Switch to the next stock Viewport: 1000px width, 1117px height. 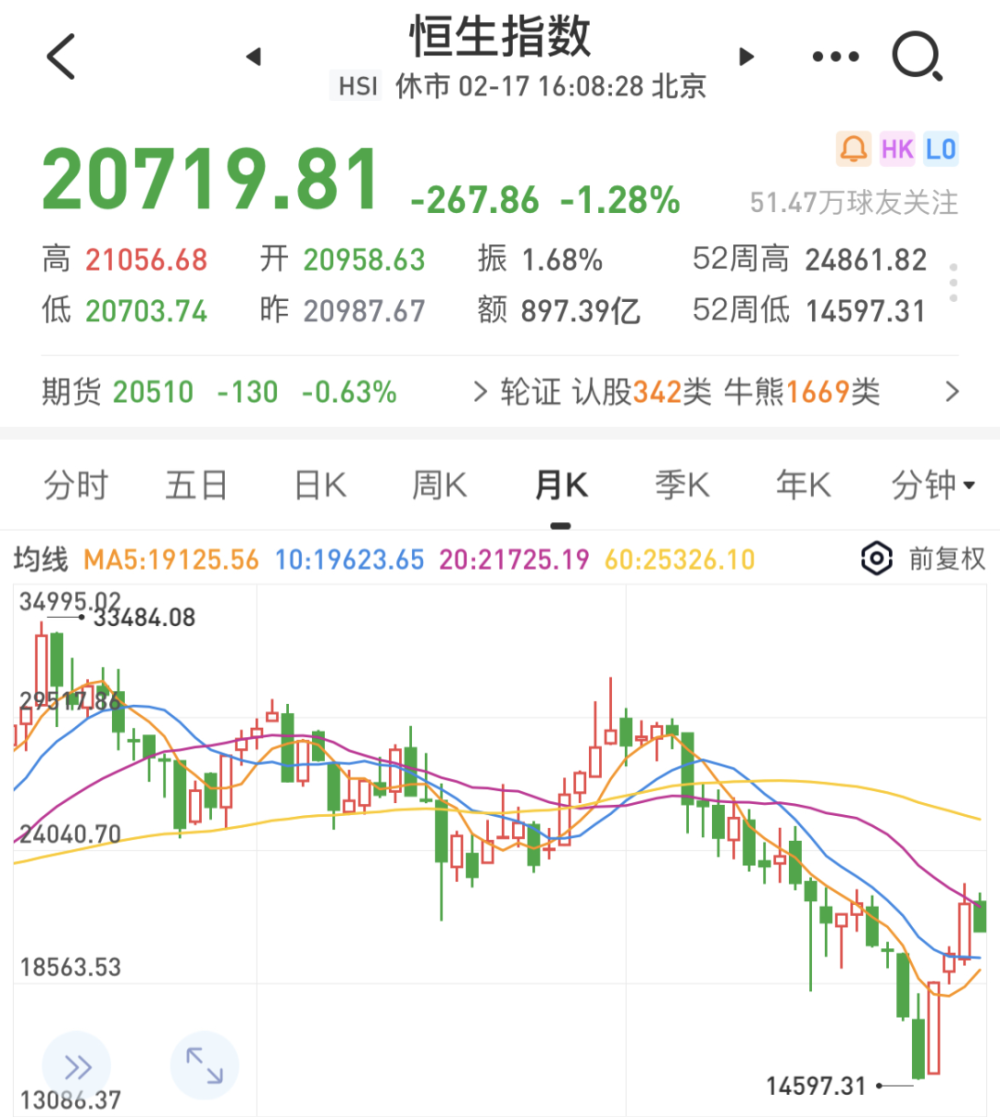746,56
